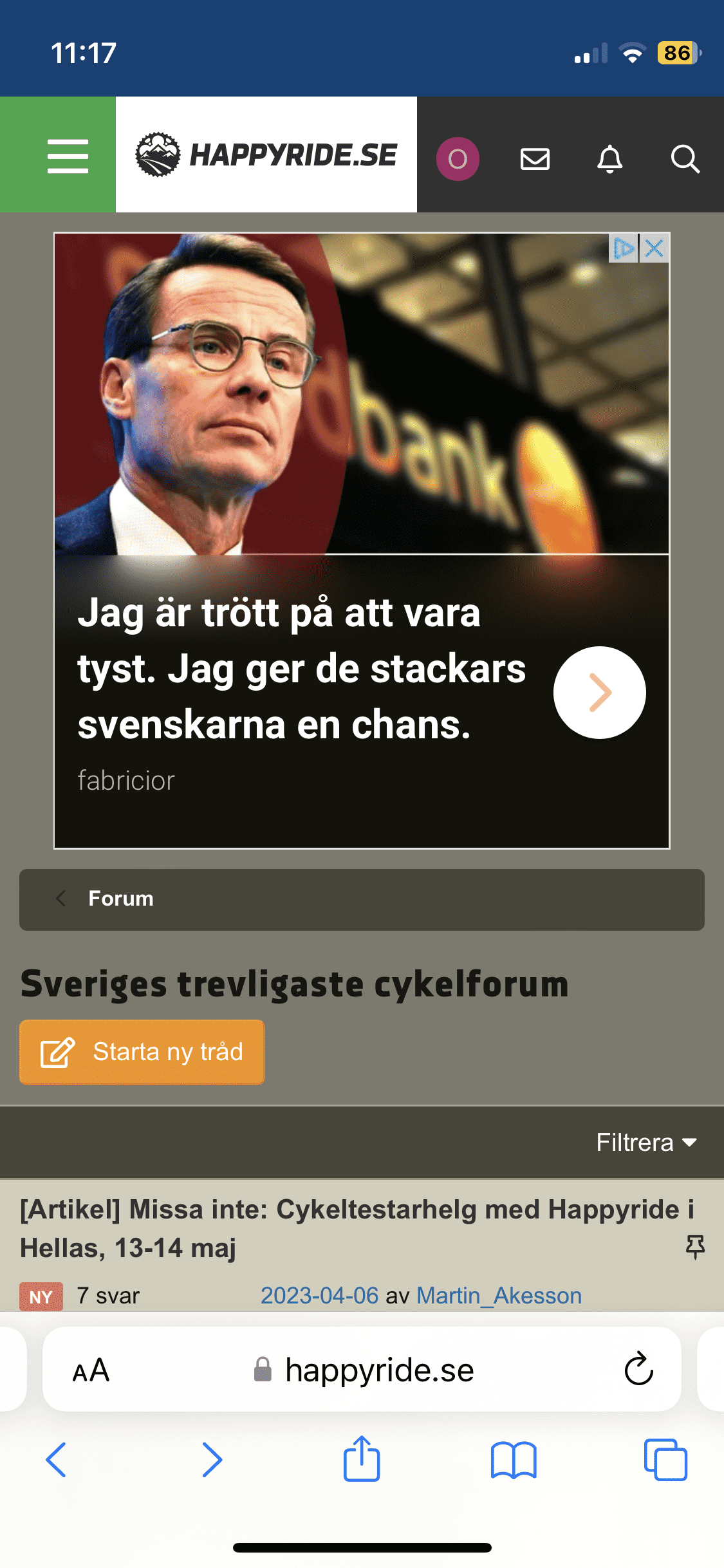The image size is (724, 1568).
Task: Open your profile avatar menu
Action: pos(457,157)
